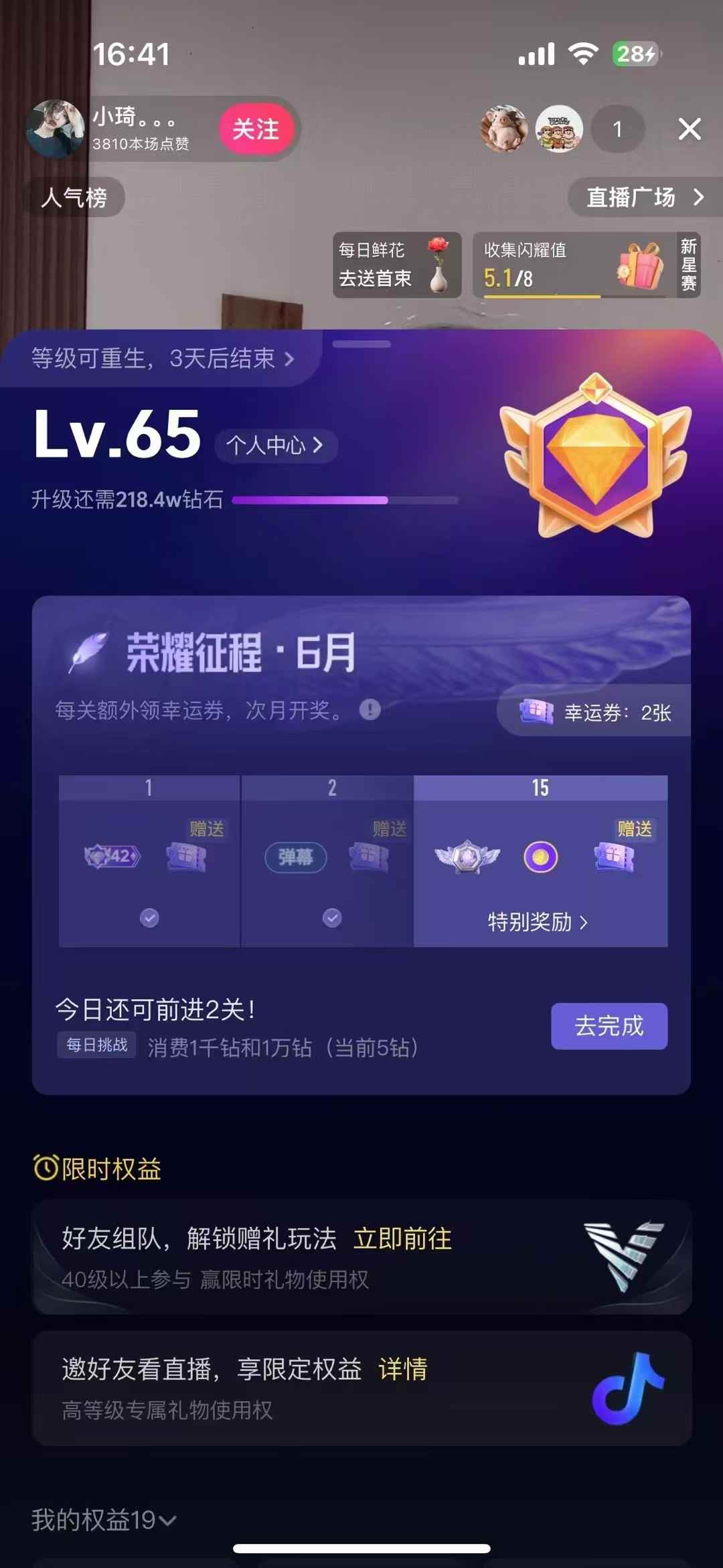
Task: Tap 去完成 to finish daily challenge
Action: pos(609,1025)
